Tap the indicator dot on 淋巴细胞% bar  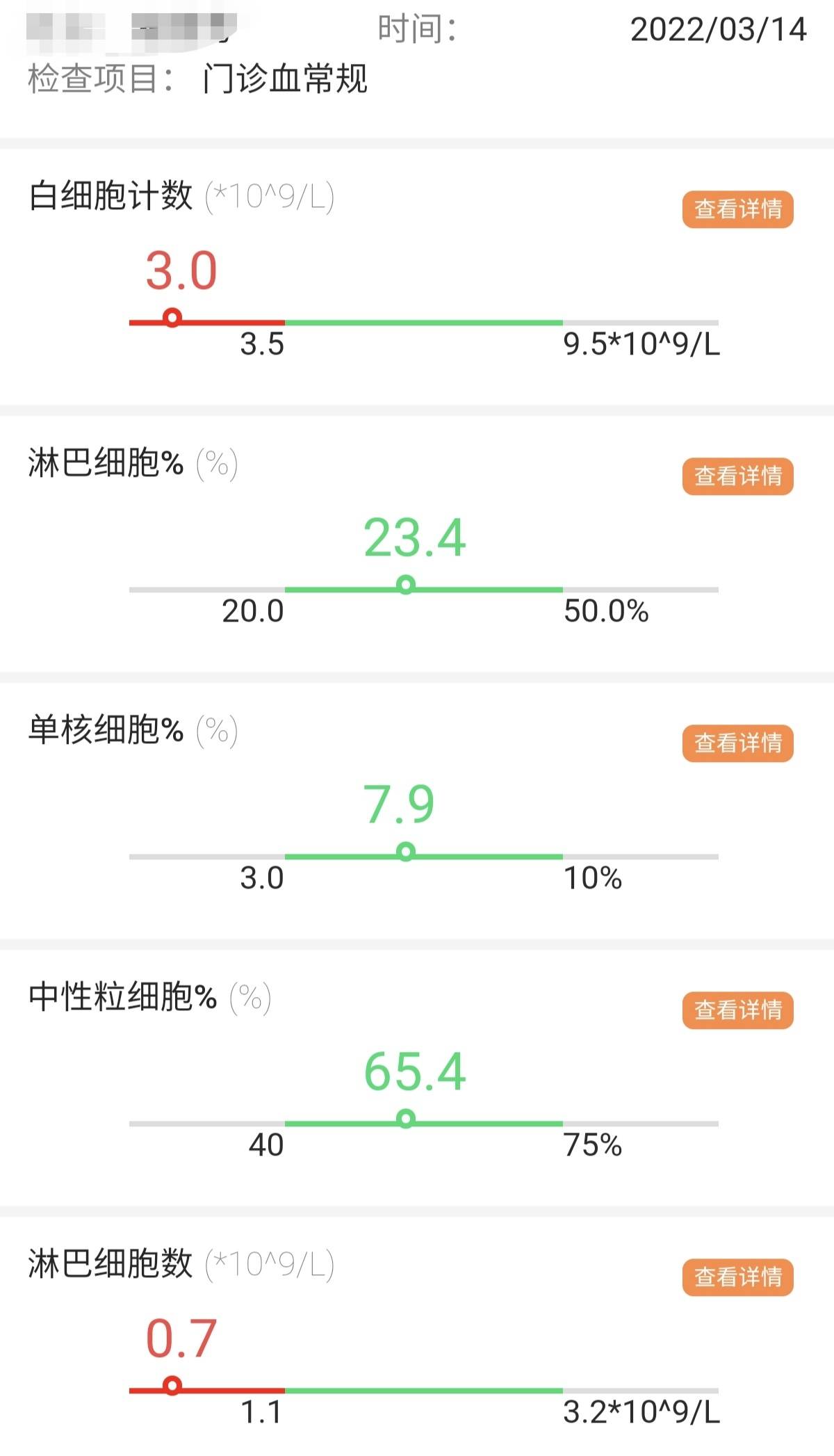tap(407, 586)
